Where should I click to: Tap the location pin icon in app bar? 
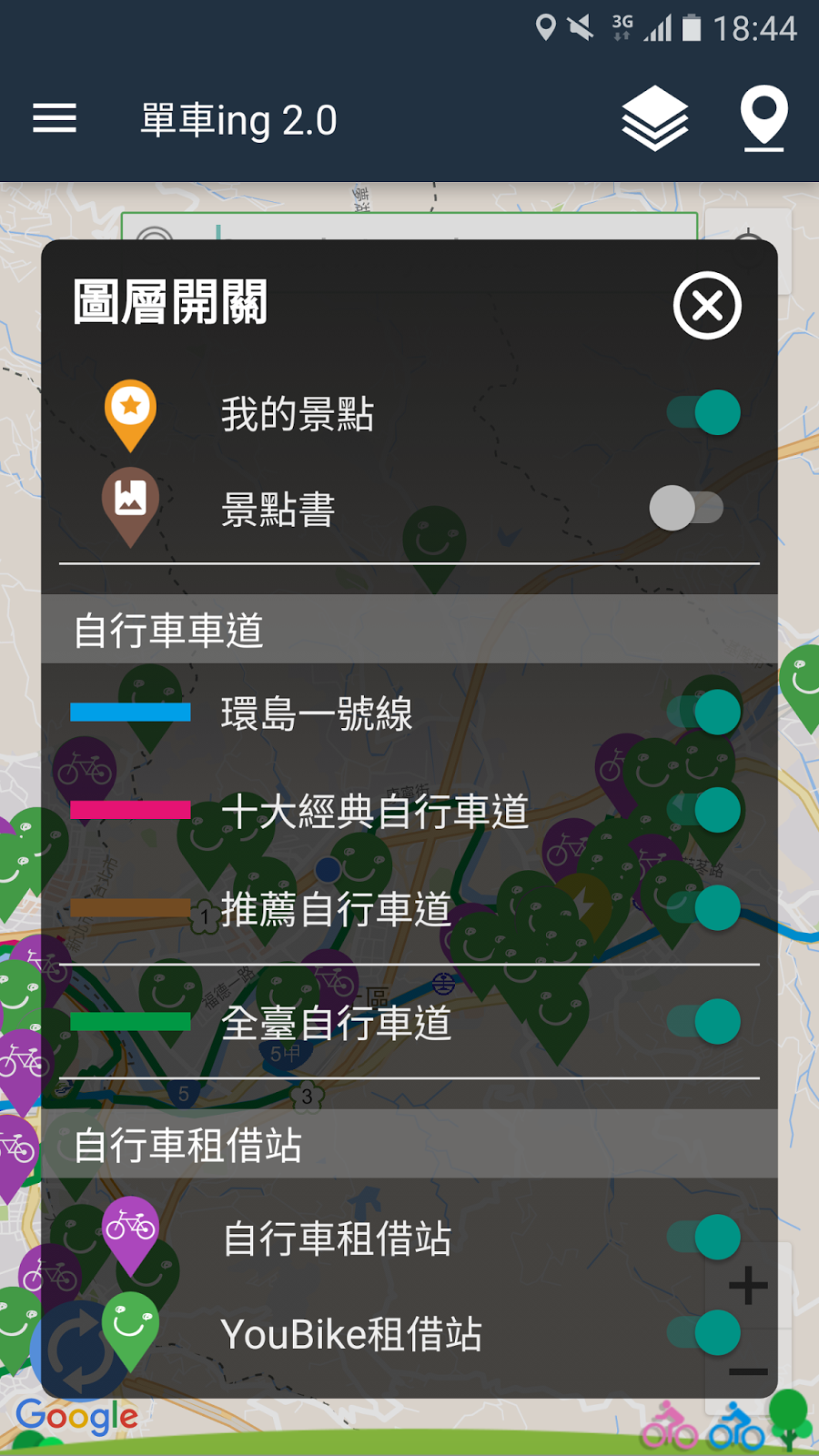[764, 118]
